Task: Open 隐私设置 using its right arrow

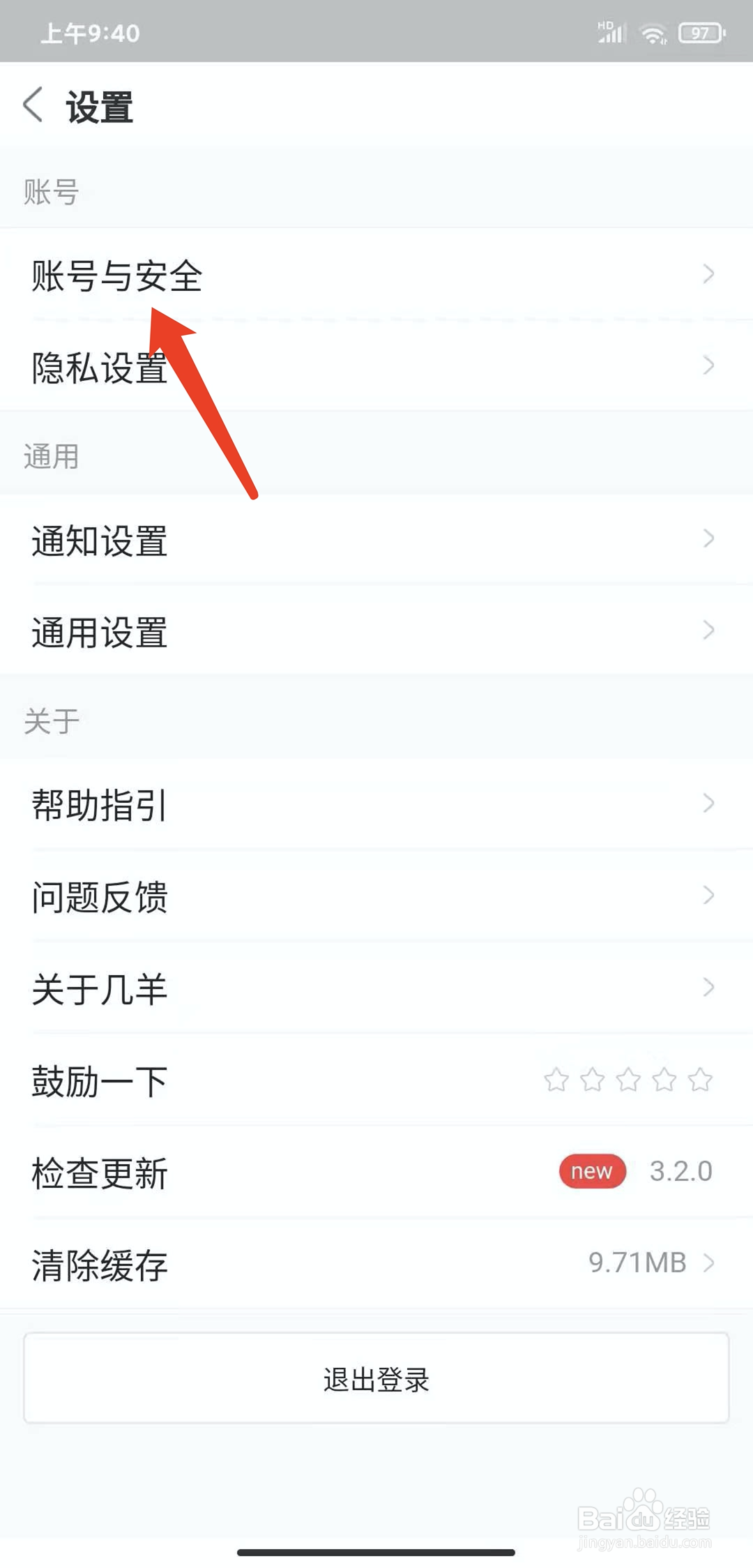Action: (x=709, y=365)
